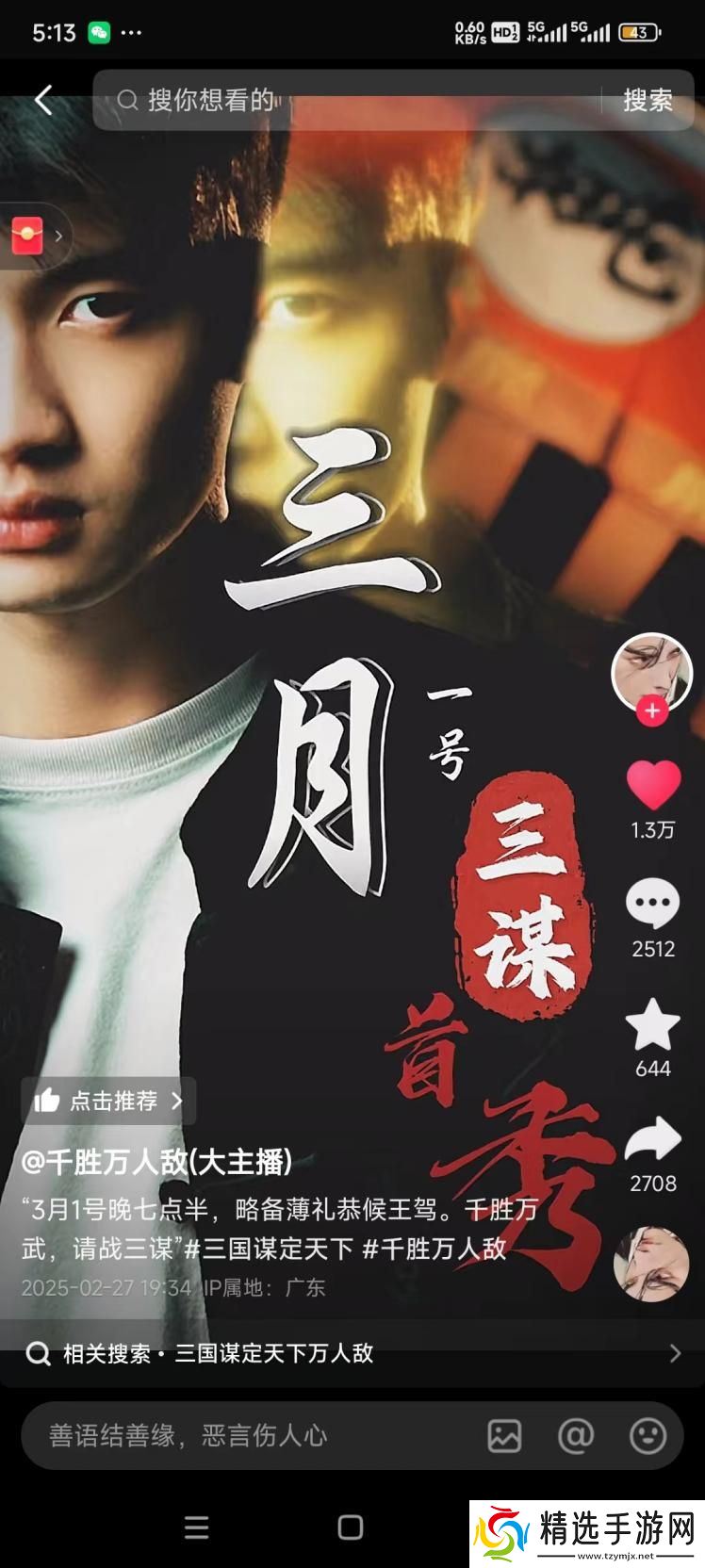Viewport: 705px width, 1568px height.
Task: Go to the system home screen
Action: [x=351, y=1527]
